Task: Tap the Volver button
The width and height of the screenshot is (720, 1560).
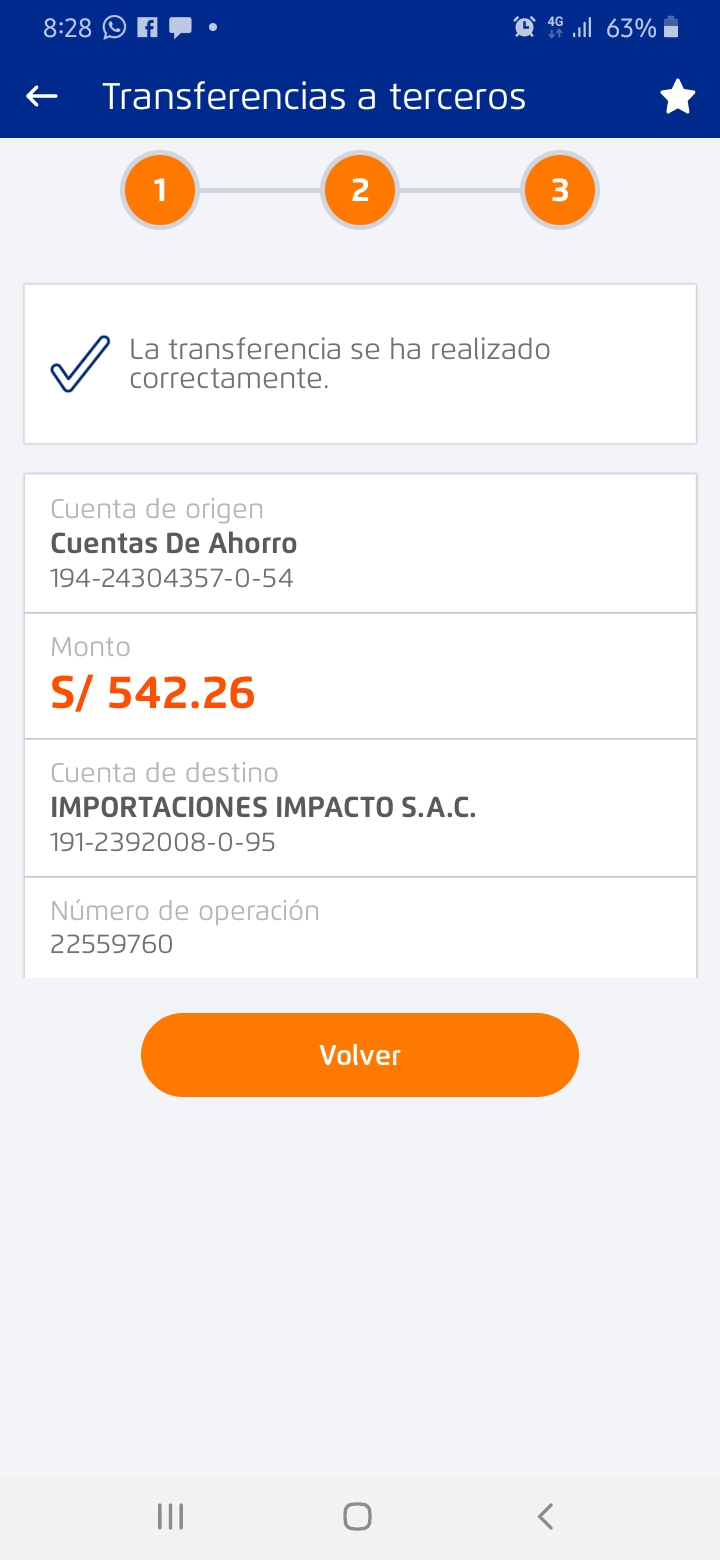Action: (x=360, y=1055)
